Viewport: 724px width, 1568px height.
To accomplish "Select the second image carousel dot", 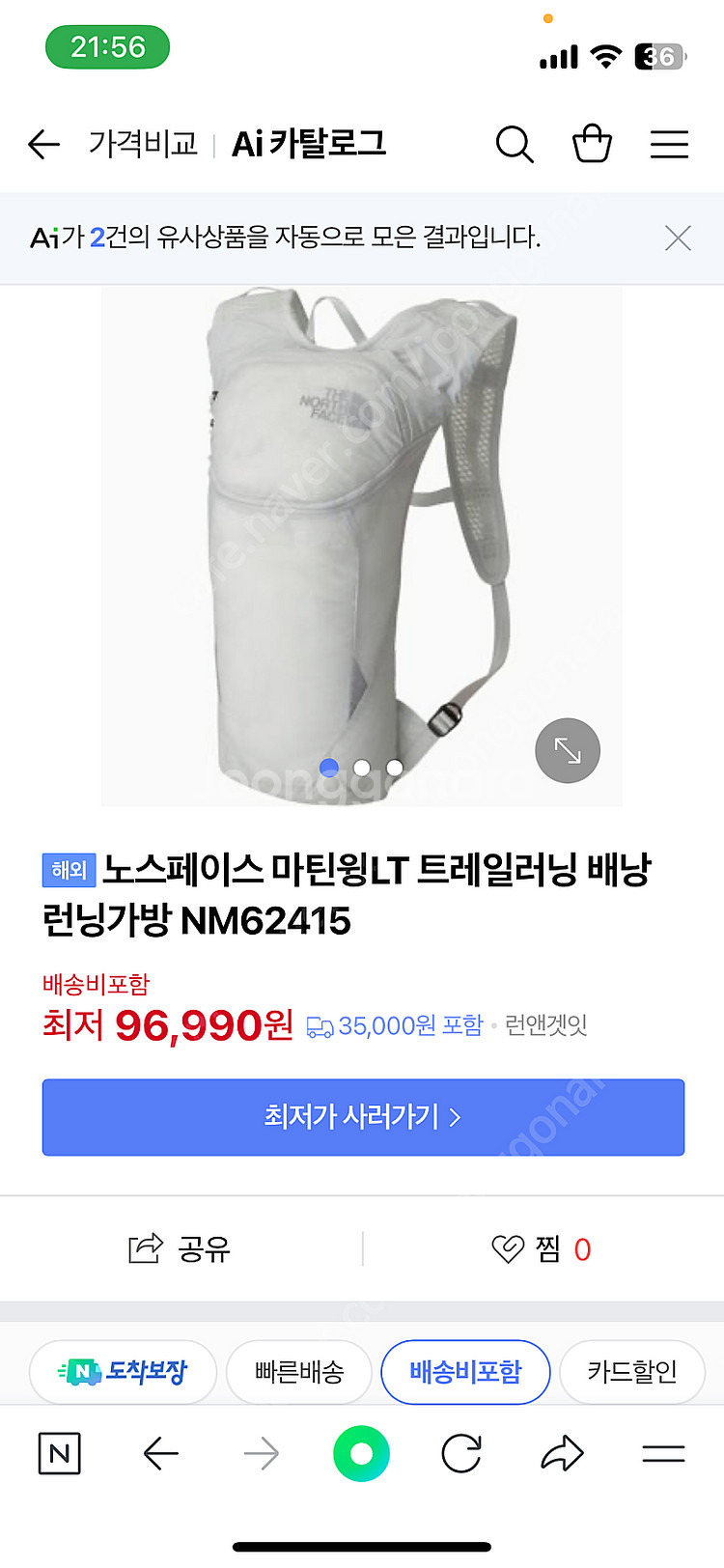I will [x=362, y=768].
